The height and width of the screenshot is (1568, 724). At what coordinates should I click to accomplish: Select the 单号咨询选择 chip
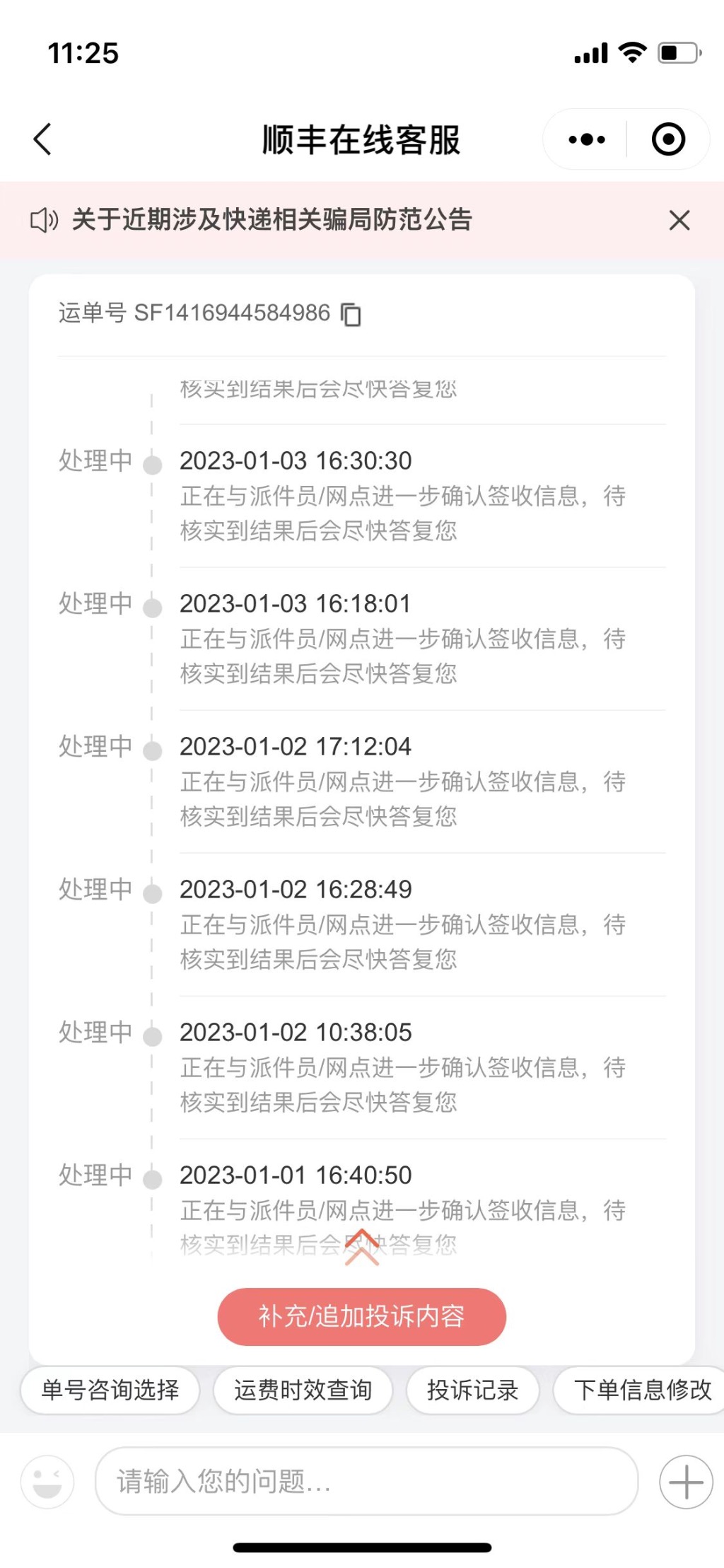[x=110, y=1390]
